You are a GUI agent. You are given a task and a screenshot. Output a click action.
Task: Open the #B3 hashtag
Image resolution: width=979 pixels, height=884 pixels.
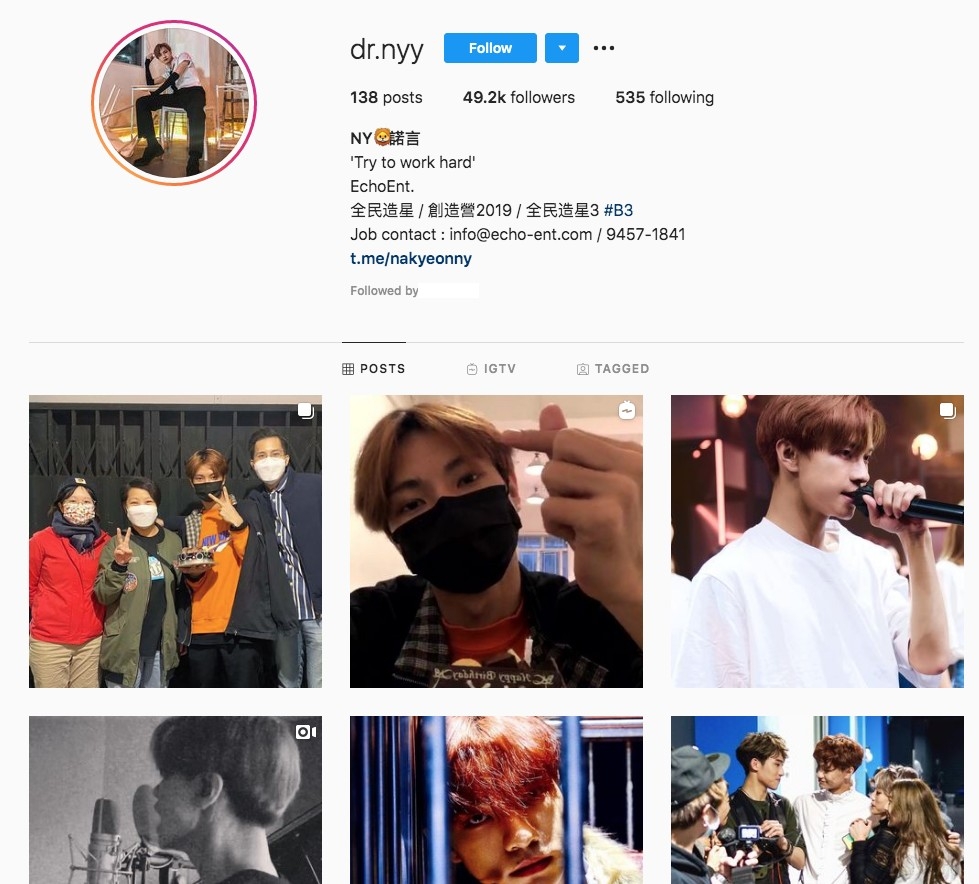tap(618, 210)
